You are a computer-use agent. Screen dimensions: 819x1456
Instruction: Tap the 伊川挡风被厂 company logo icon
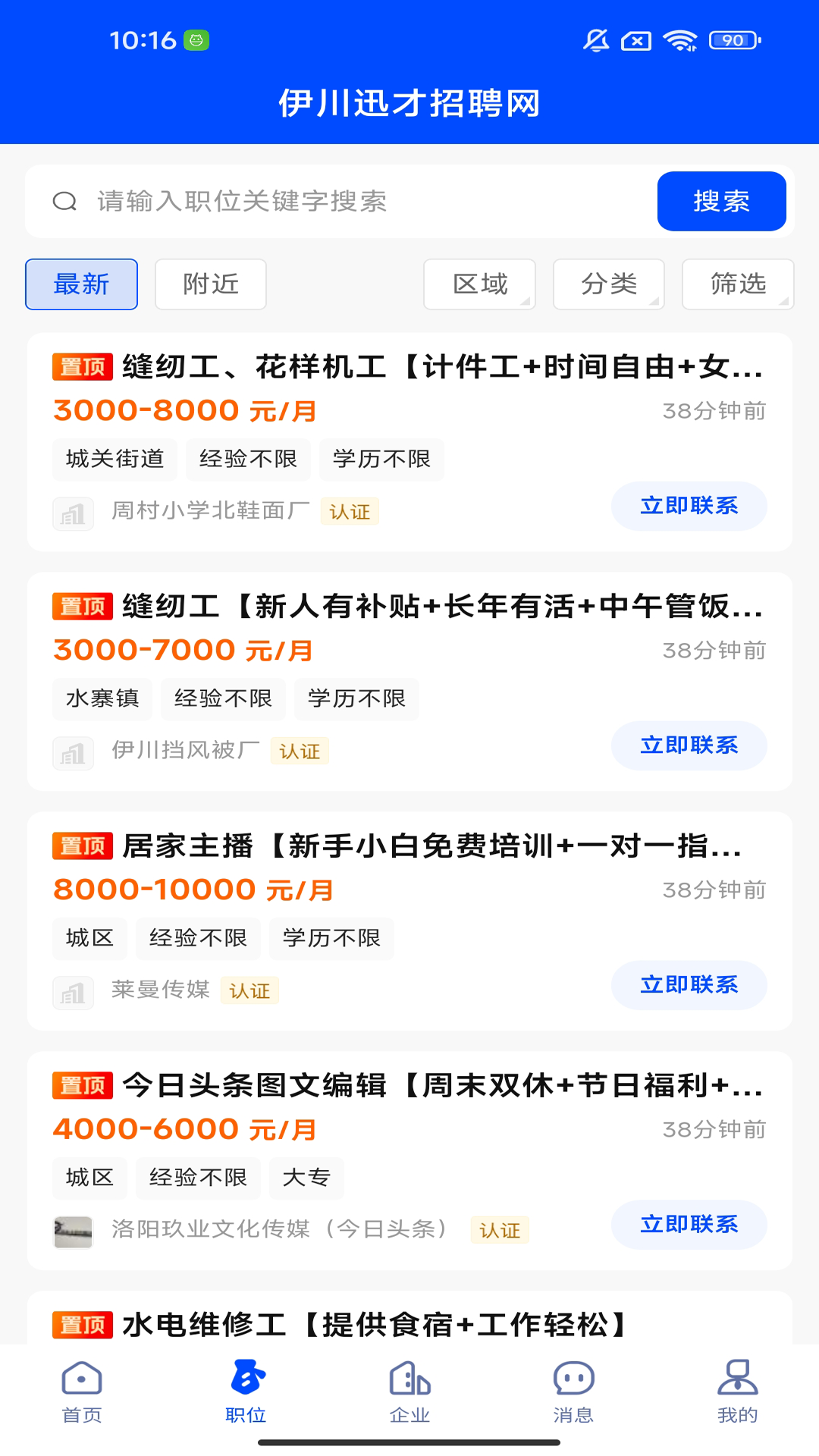(73, 752)
